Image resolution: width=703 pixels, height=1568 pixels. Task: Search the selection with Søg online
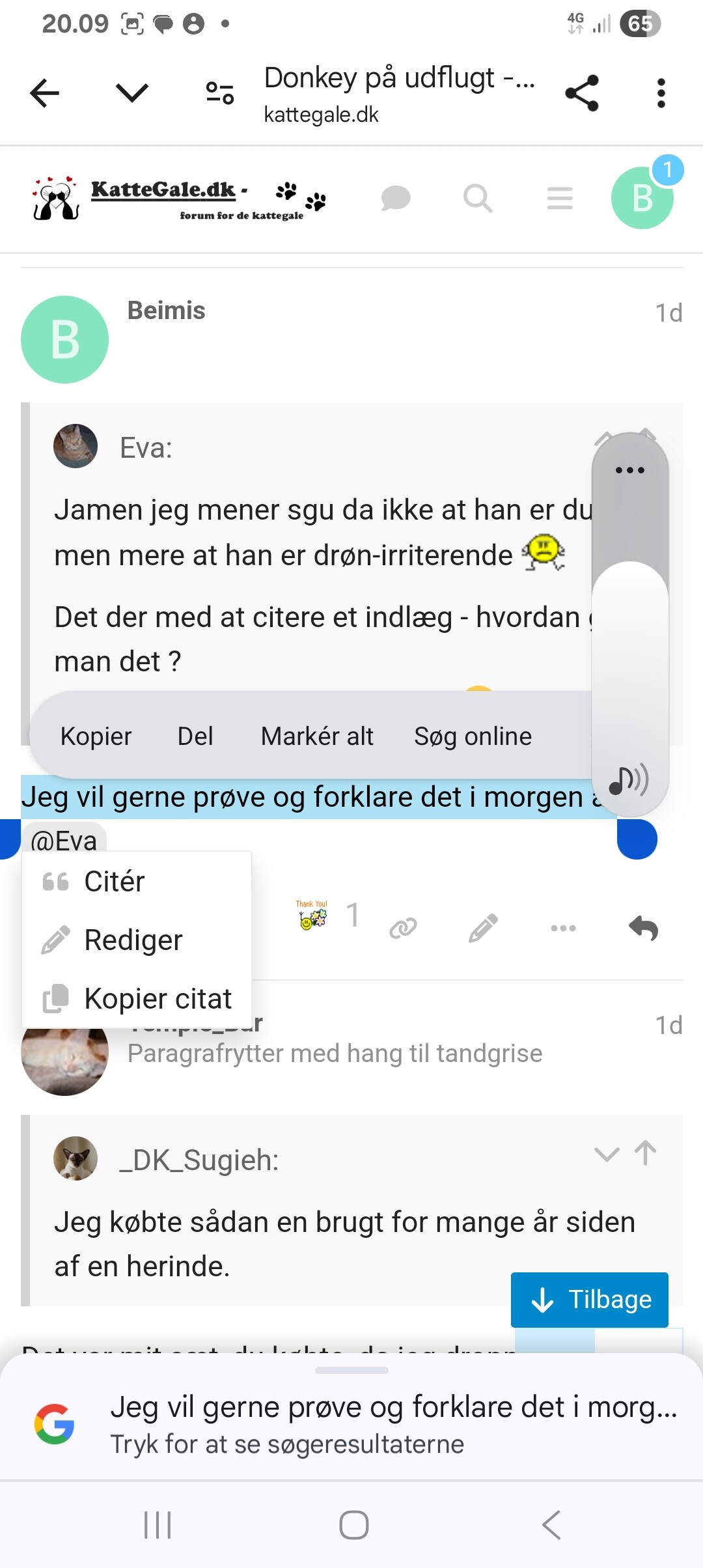point(473,736)
